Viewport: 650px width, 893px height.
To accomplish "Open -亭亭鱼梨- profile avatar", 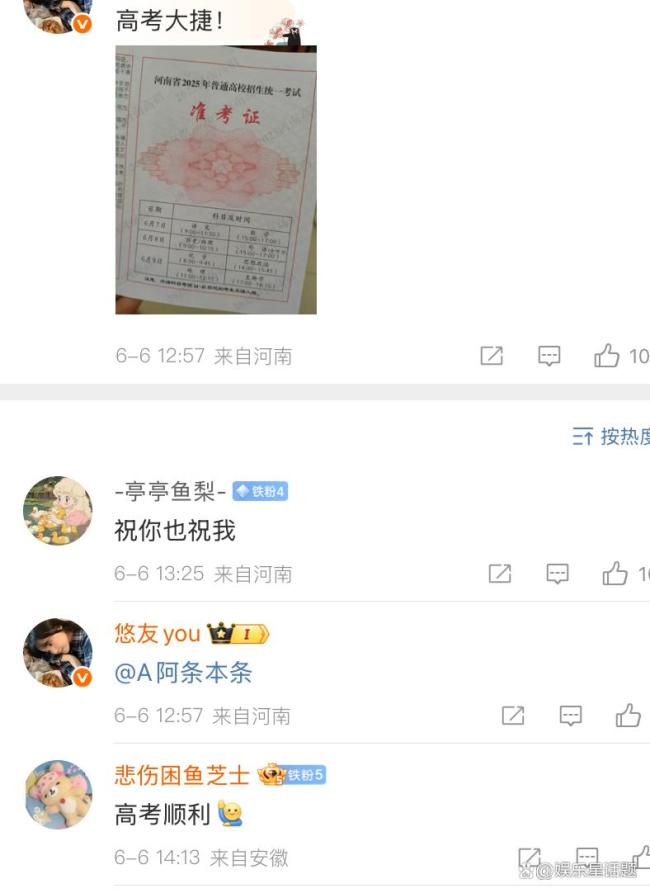I will (x=57, y=511).
